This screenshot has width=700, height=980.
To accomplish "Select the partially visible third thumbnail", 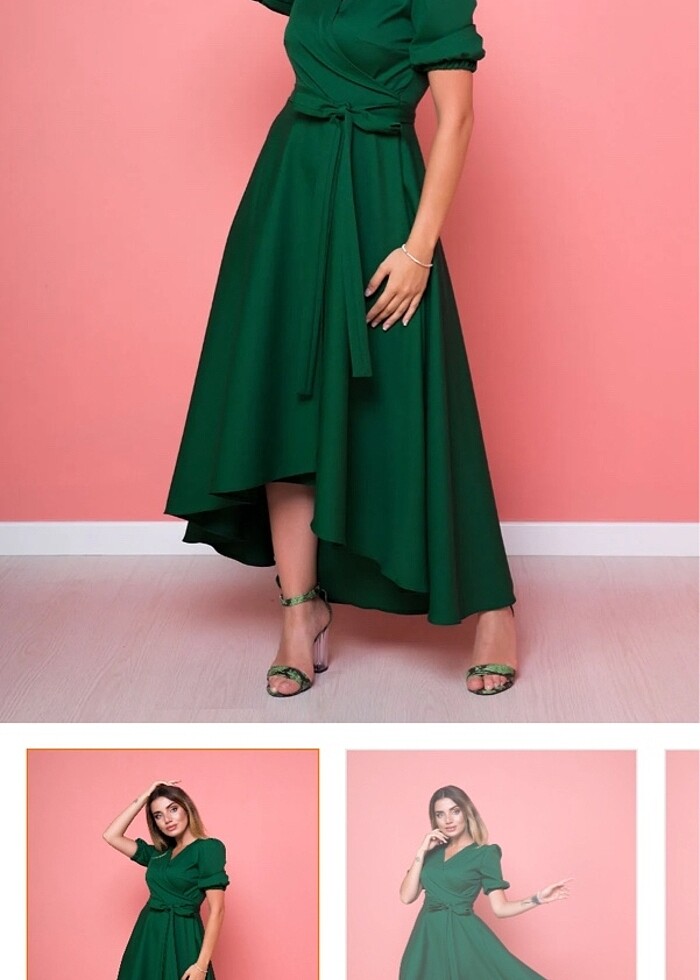I will [x=683, y=865].
